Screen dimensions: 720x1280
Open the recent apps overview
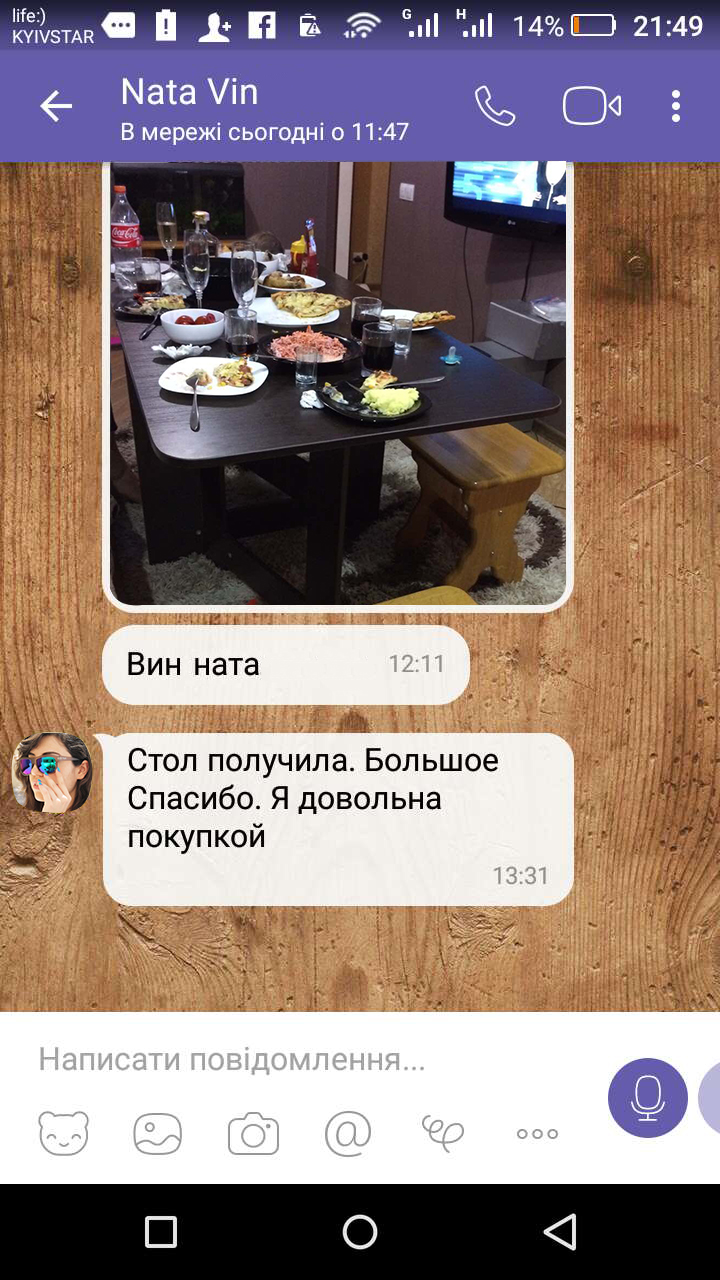[x=161, y=1232]
